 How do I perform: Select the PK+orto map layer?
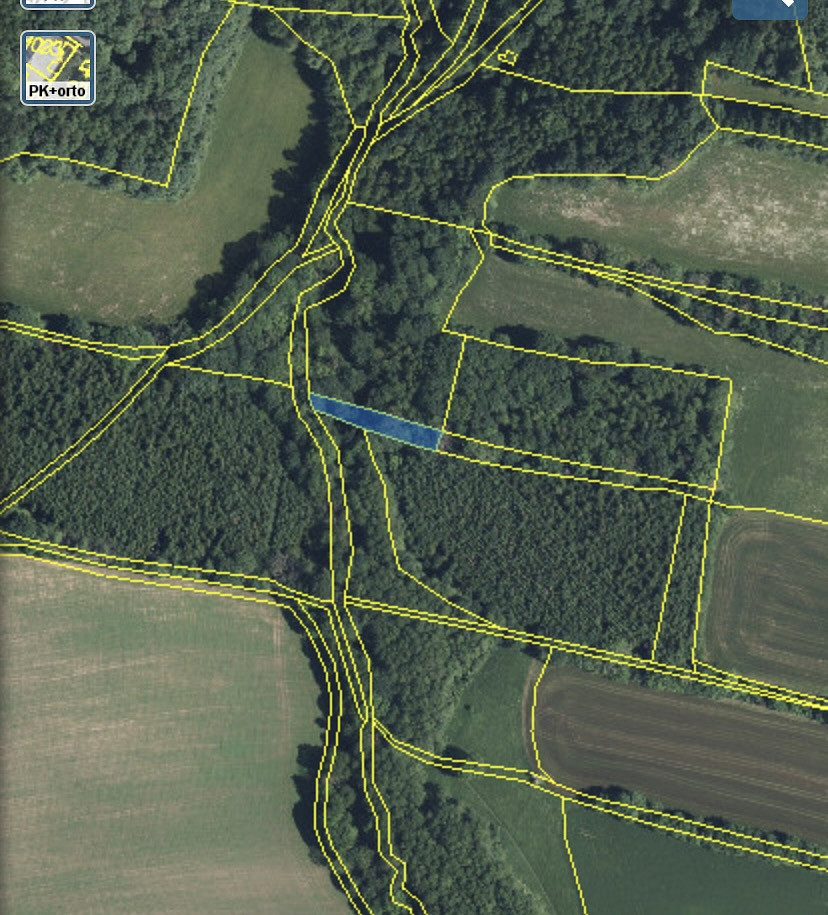tap(58, 67)
